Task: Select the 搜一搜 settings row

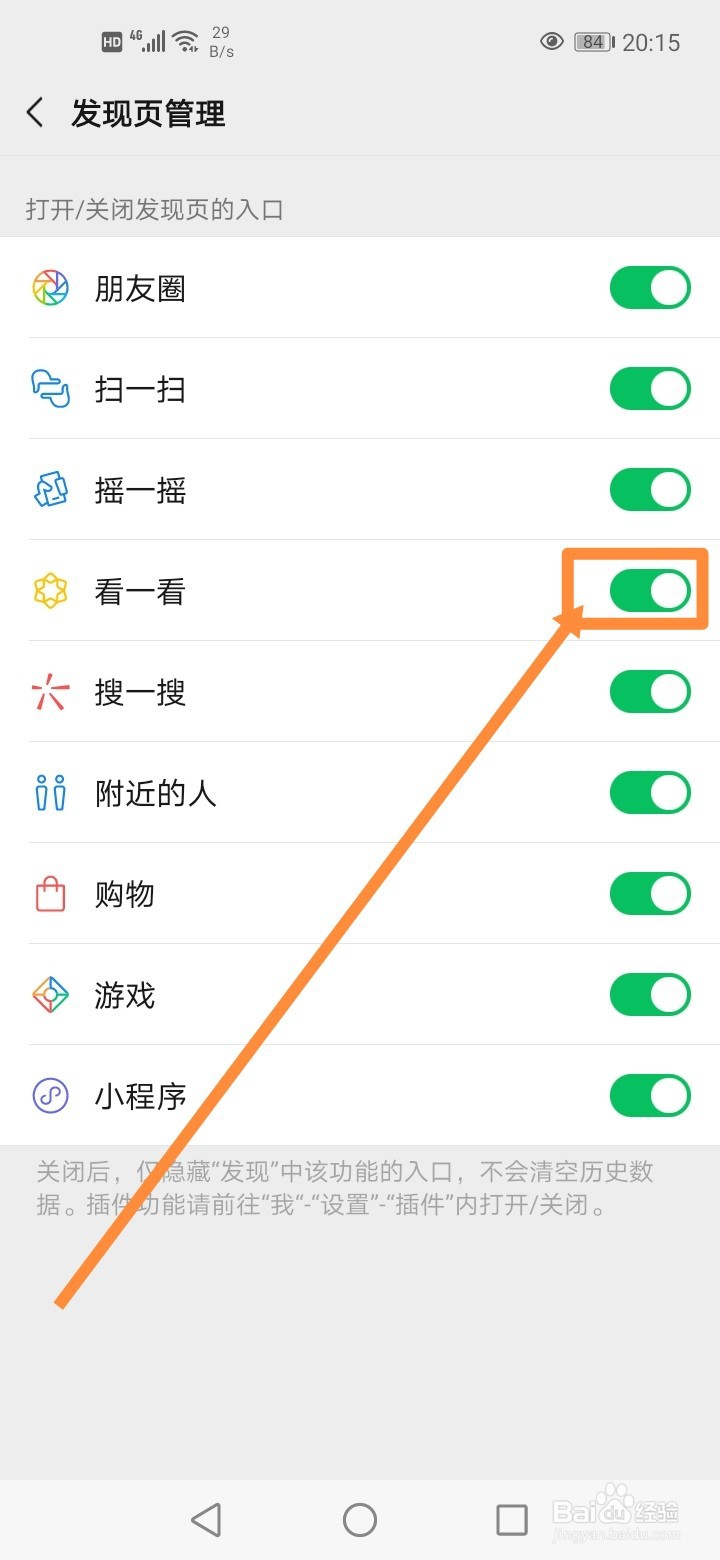Action: click(x=300, y=692)
